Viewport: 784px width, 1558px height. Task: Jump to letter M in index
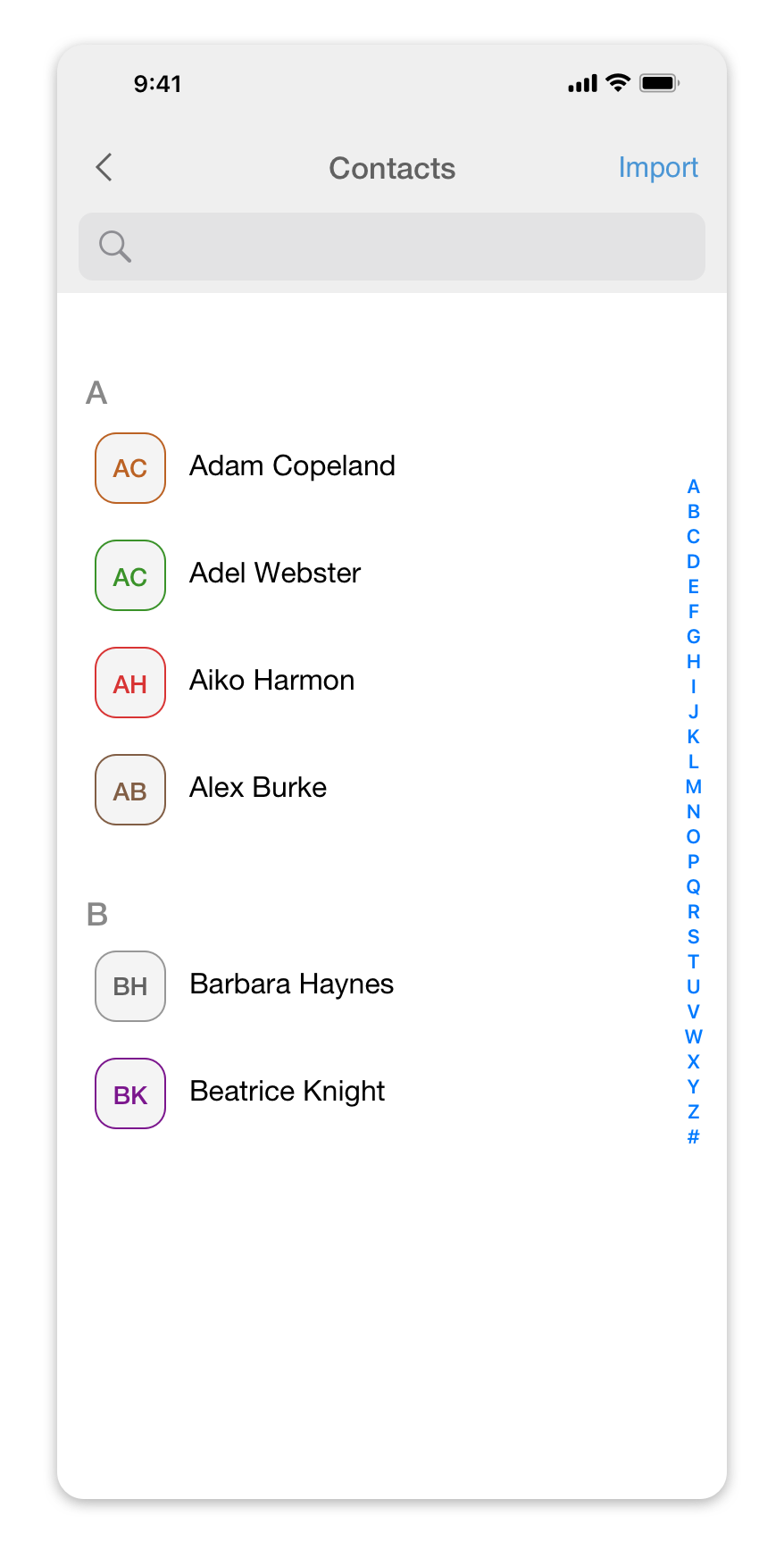pyautogui.click(x=694, y=787)
